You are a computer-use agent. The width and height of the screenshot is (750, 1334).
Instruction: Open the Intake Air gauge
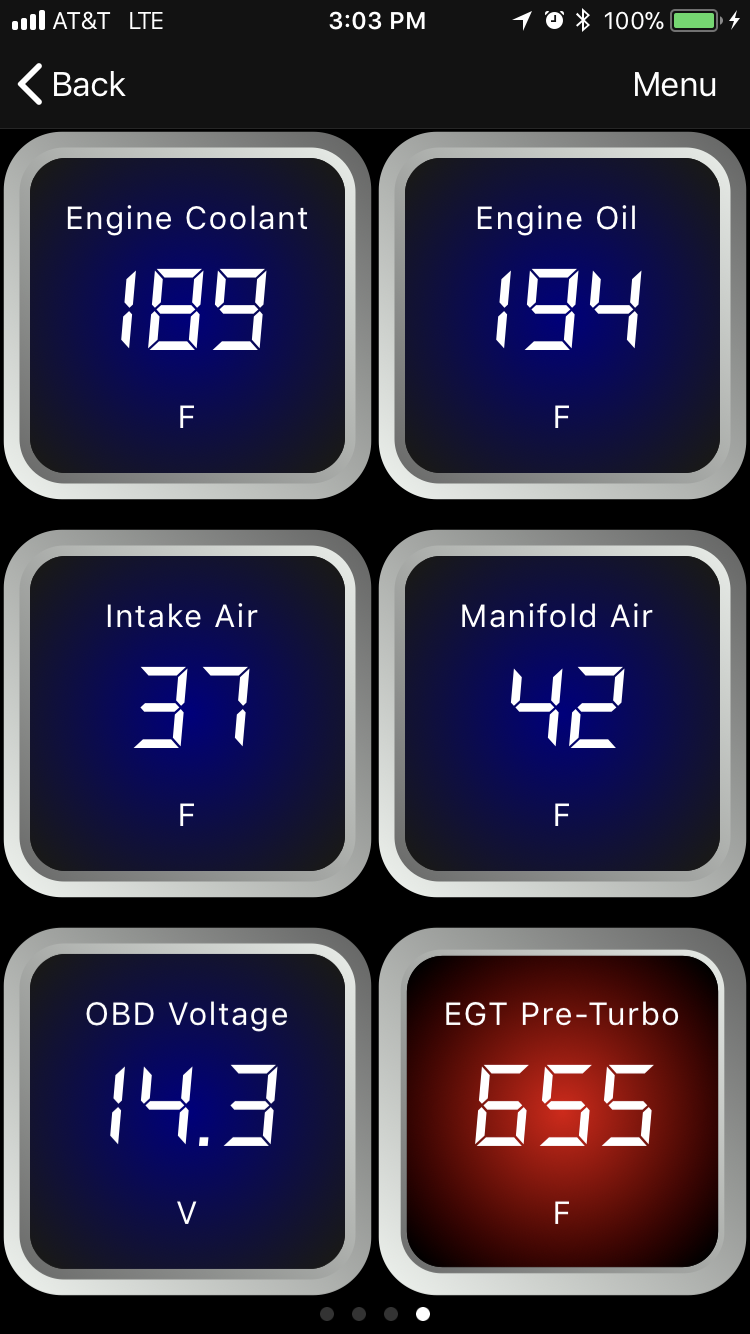(187, 713)
